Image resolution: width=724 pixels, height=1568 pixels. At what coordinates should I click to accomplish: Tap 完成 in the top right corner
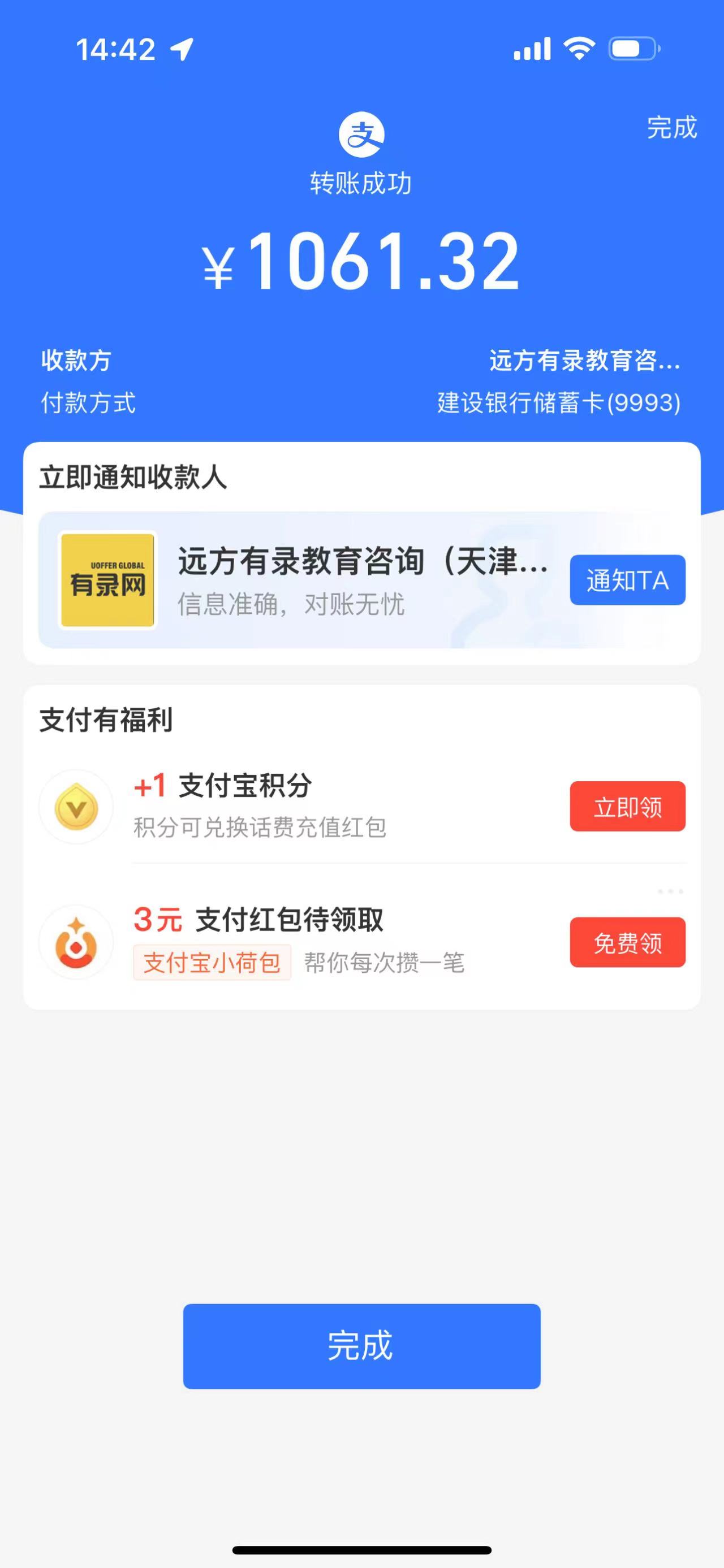tap(671, 128)
